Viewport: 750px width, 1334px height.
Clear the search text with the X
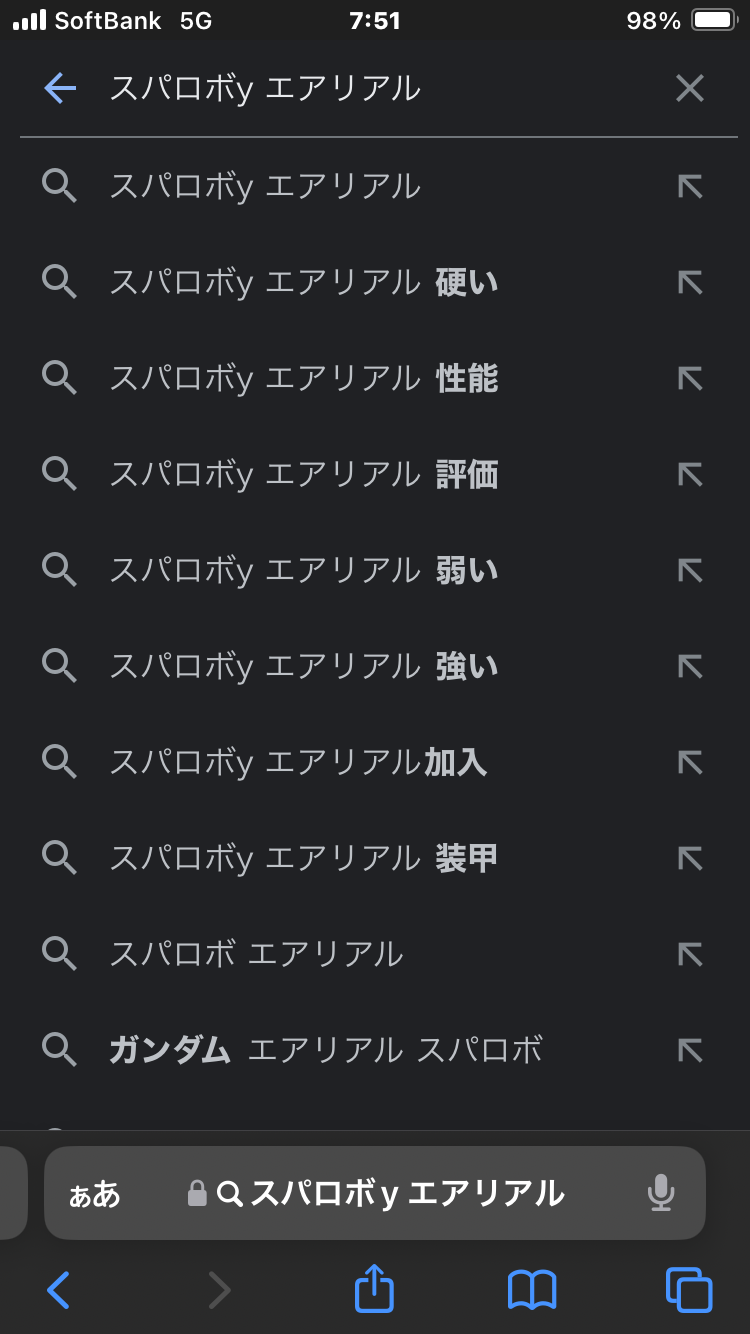(x=690, y=89)
